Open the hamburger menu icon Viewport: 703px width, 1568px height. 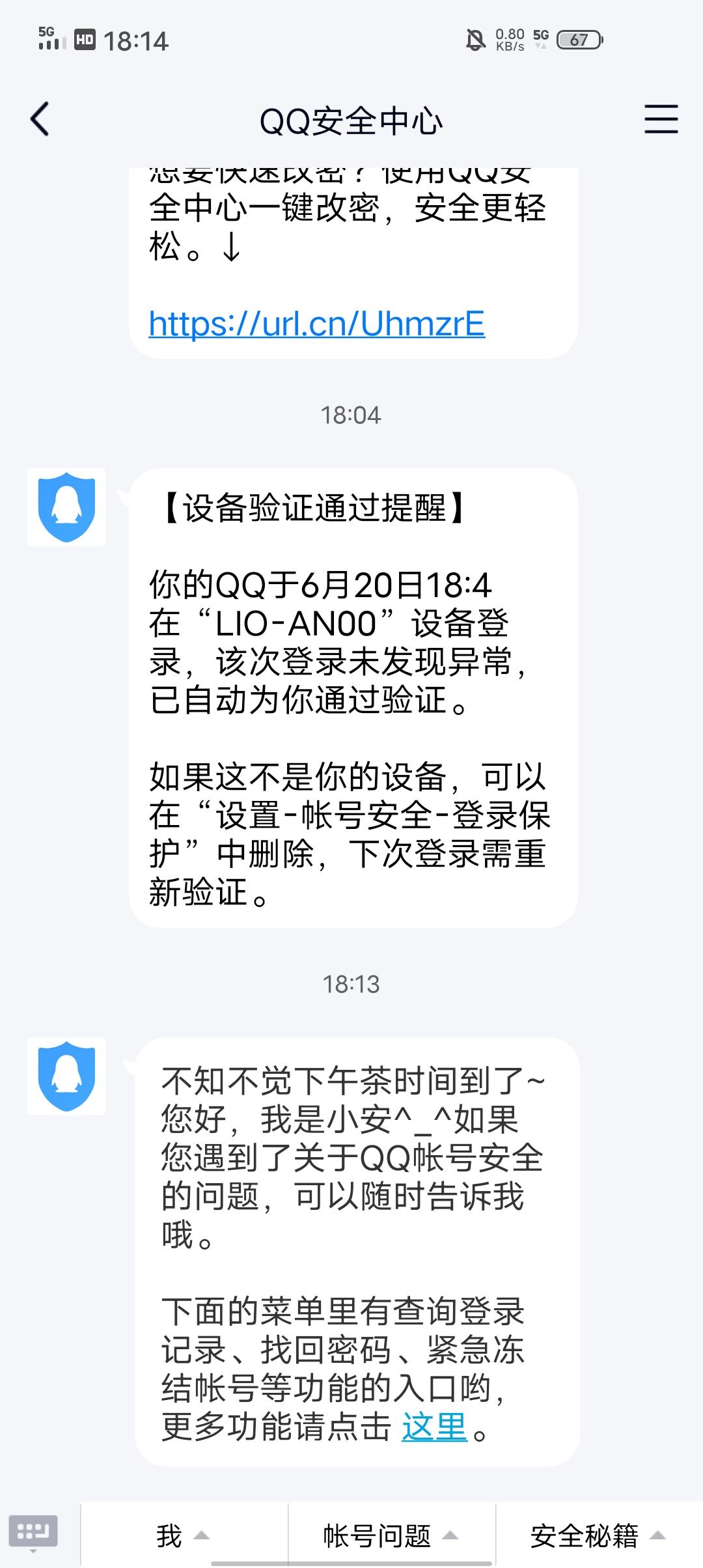click(661, 119)
